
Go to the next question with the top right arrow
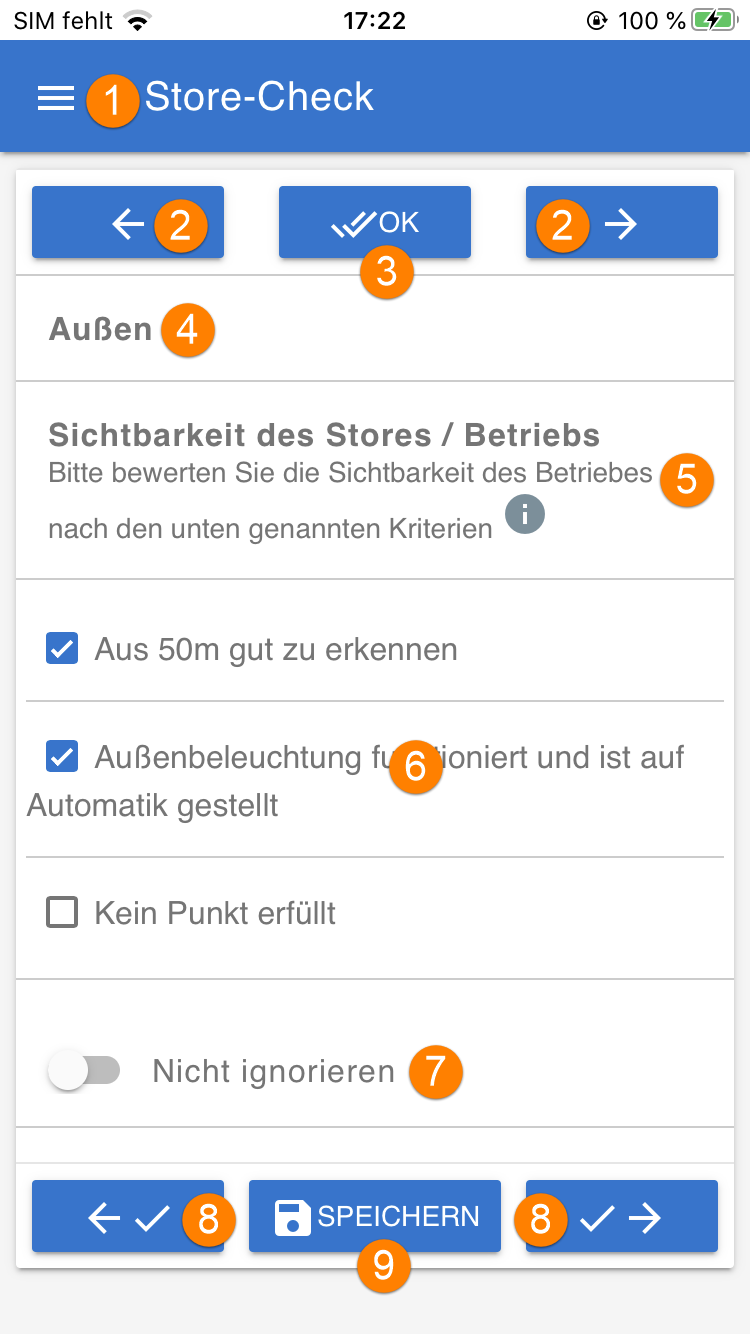coord(622,223)
